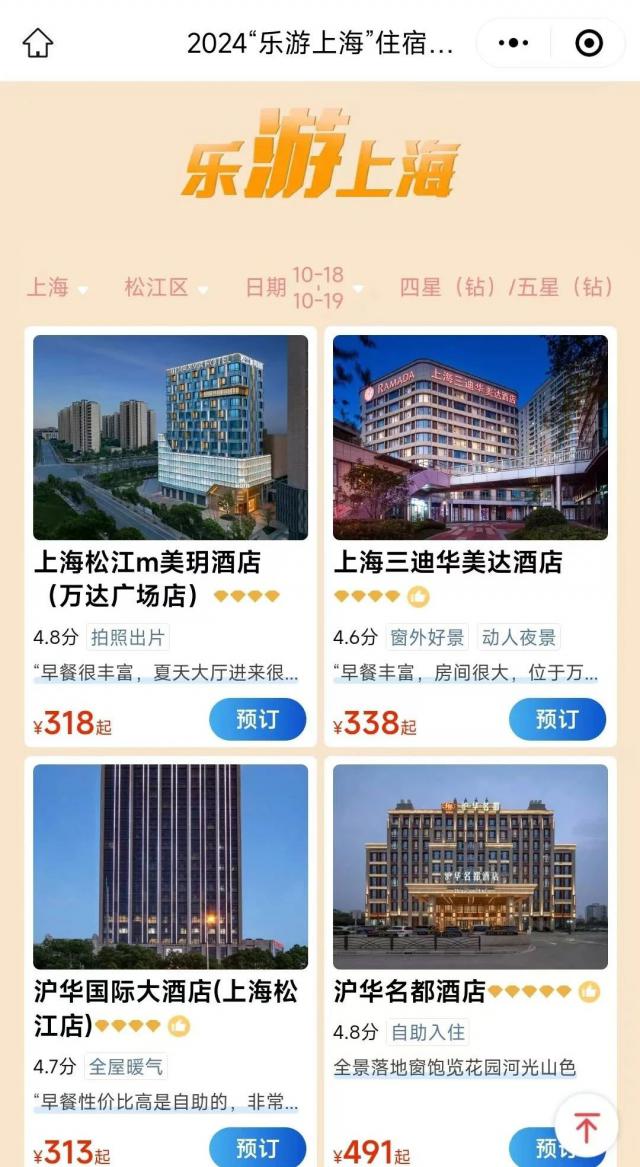Open the three-dot more options menu
640x1167 pixels.
(513, 43)
